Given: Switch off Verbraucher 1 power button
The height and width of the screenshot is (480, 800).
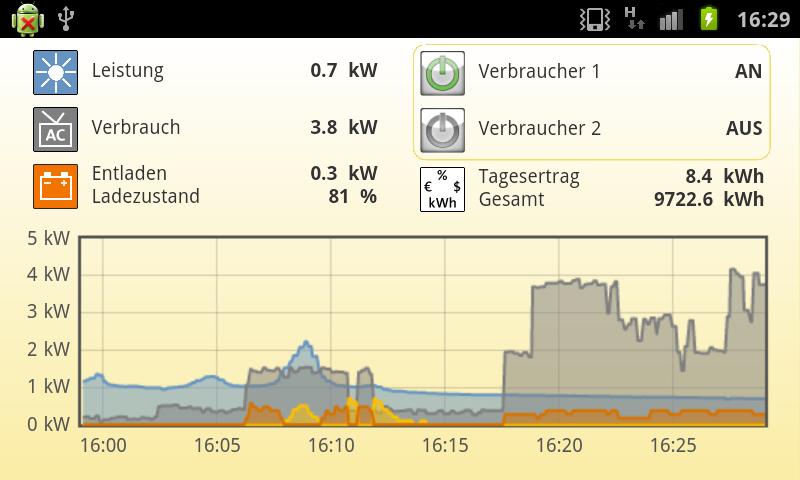Looking at the screenshot, I should (x=441, y=73).
